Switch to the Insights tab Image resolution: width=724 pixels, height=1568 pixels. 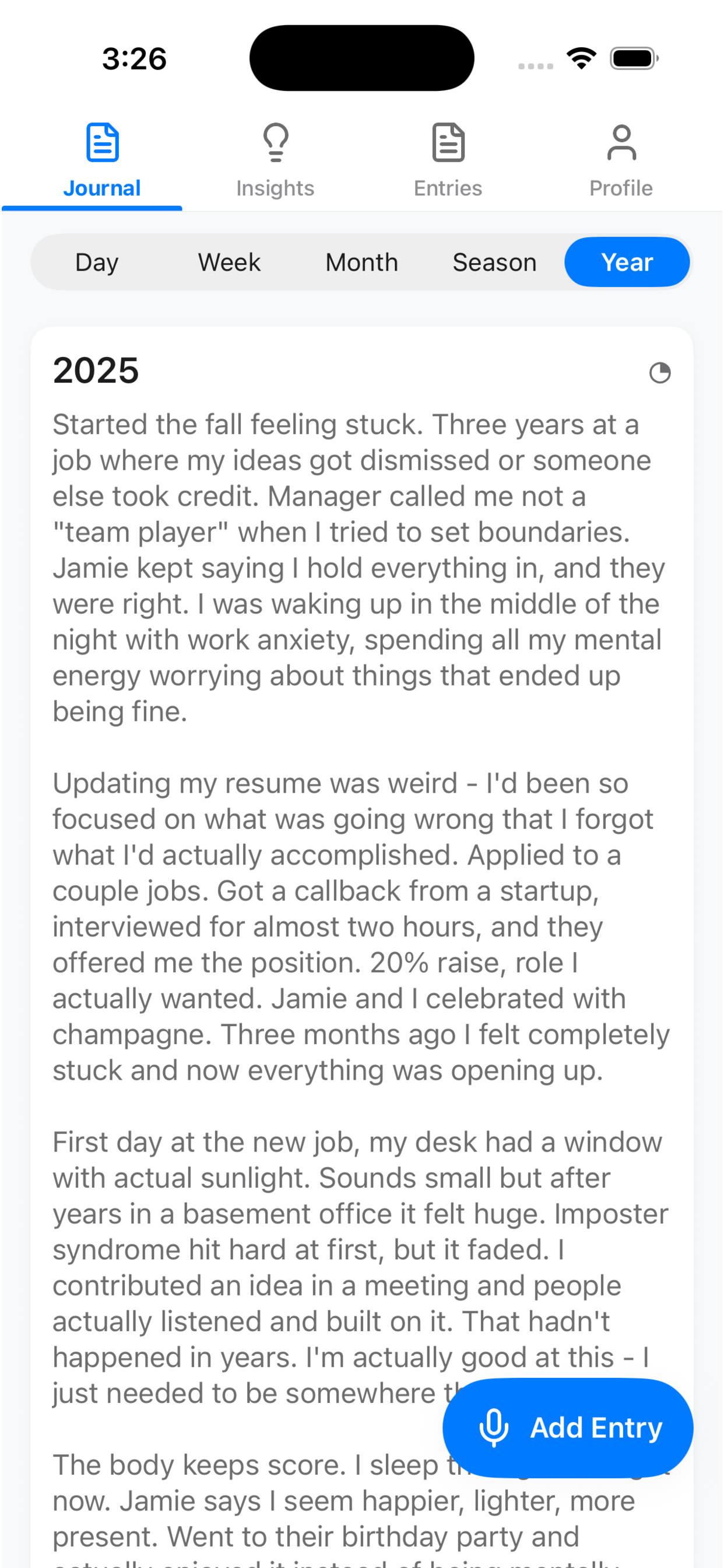coord(275,160)
